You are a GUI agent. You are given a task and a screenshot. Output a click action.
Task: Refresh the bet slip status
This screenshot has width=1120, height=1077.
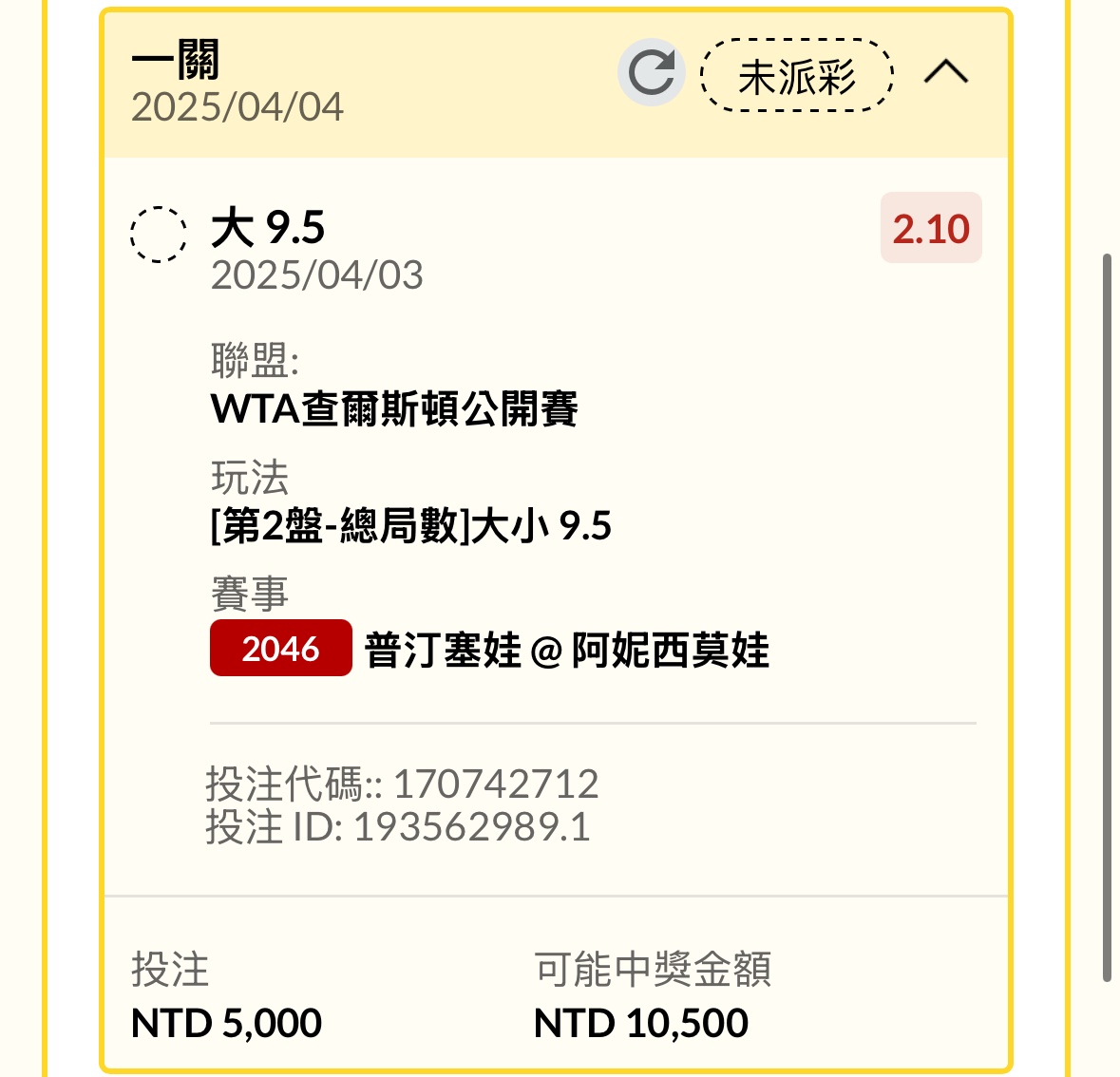(652, 73)
